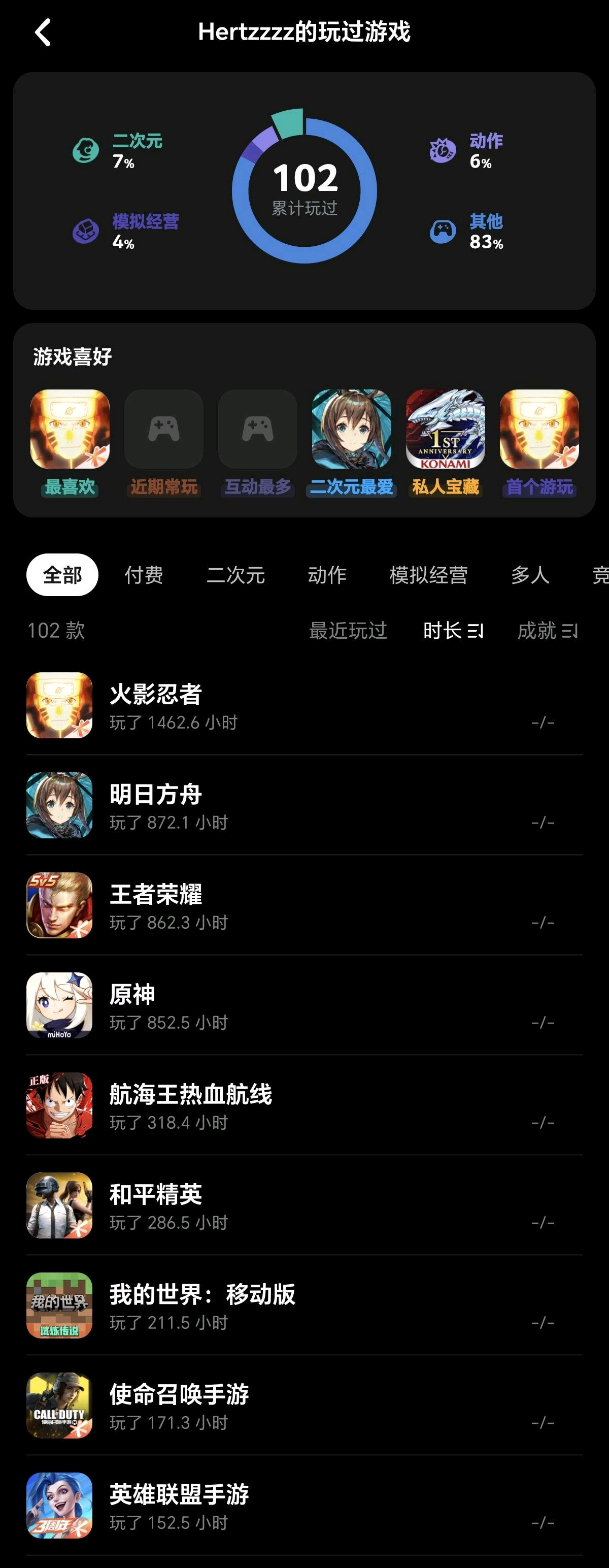Open the 首个游玩 game tile
This screenshot has height=1568, width=609.
pyautogui.click(x=539, y=430)
